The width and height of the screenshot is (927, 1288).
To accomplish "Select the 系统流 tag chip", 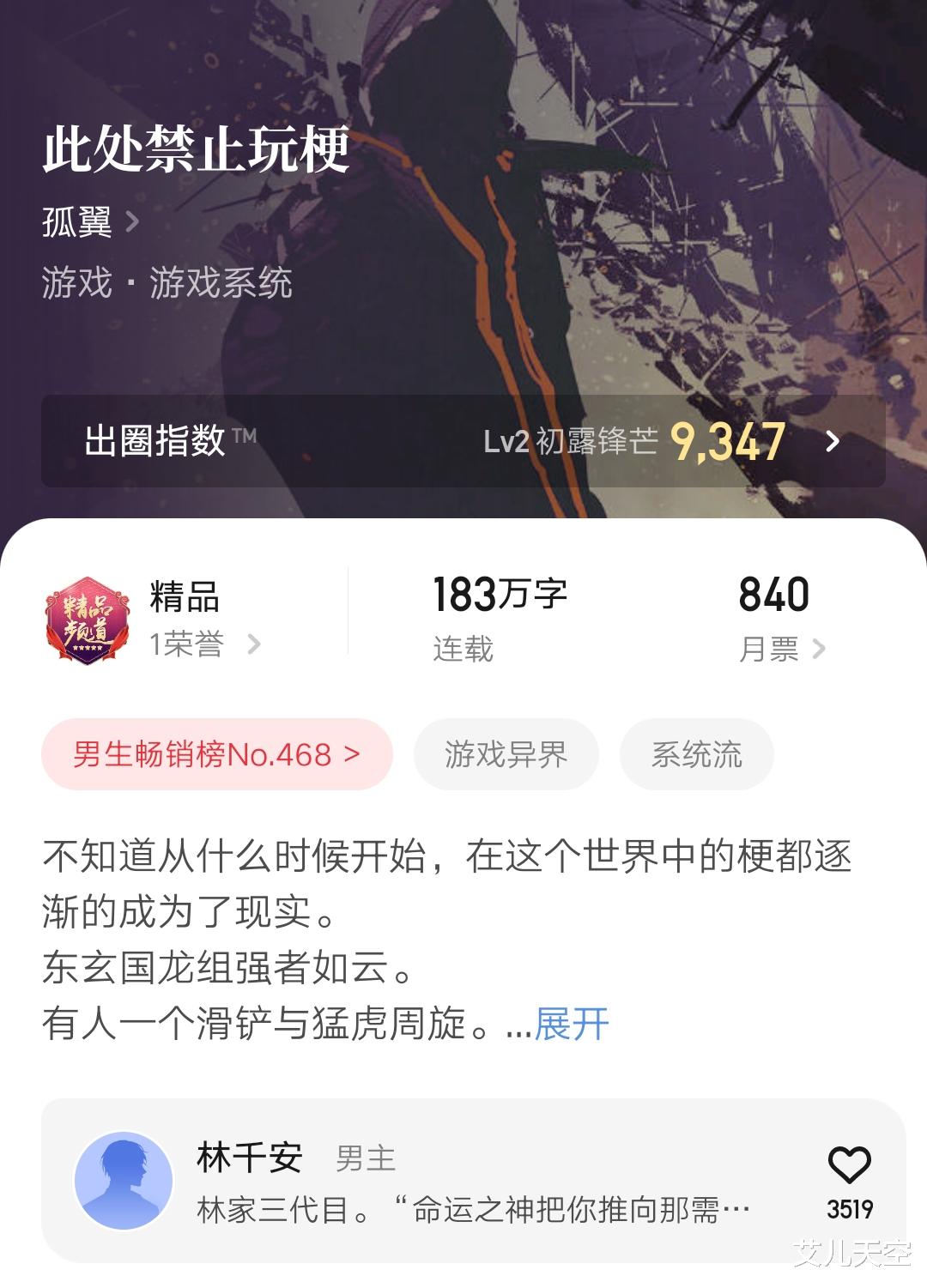I will point(696,754).
